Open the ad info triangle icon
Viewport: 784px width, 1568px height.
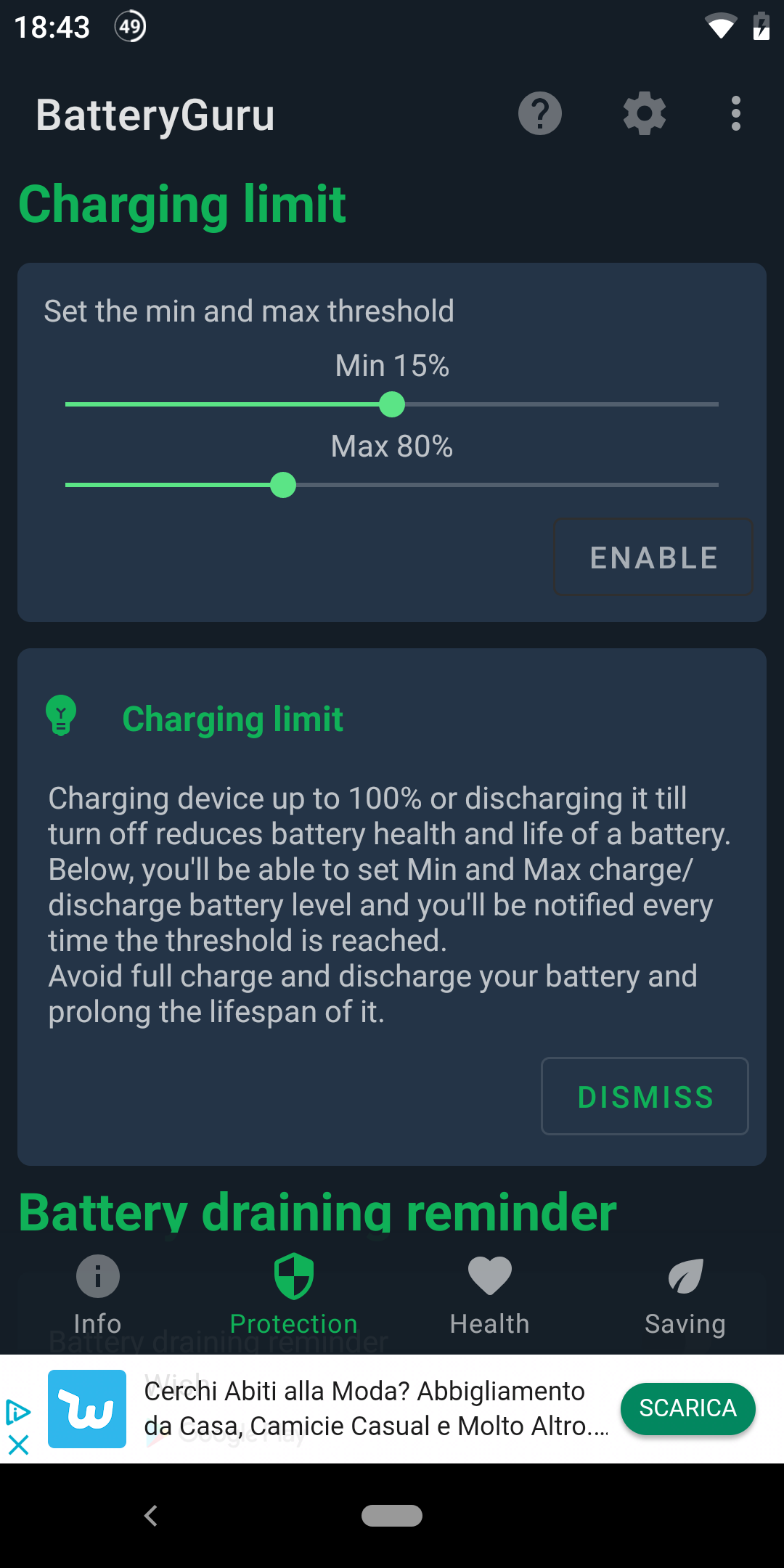(17, 1413)
